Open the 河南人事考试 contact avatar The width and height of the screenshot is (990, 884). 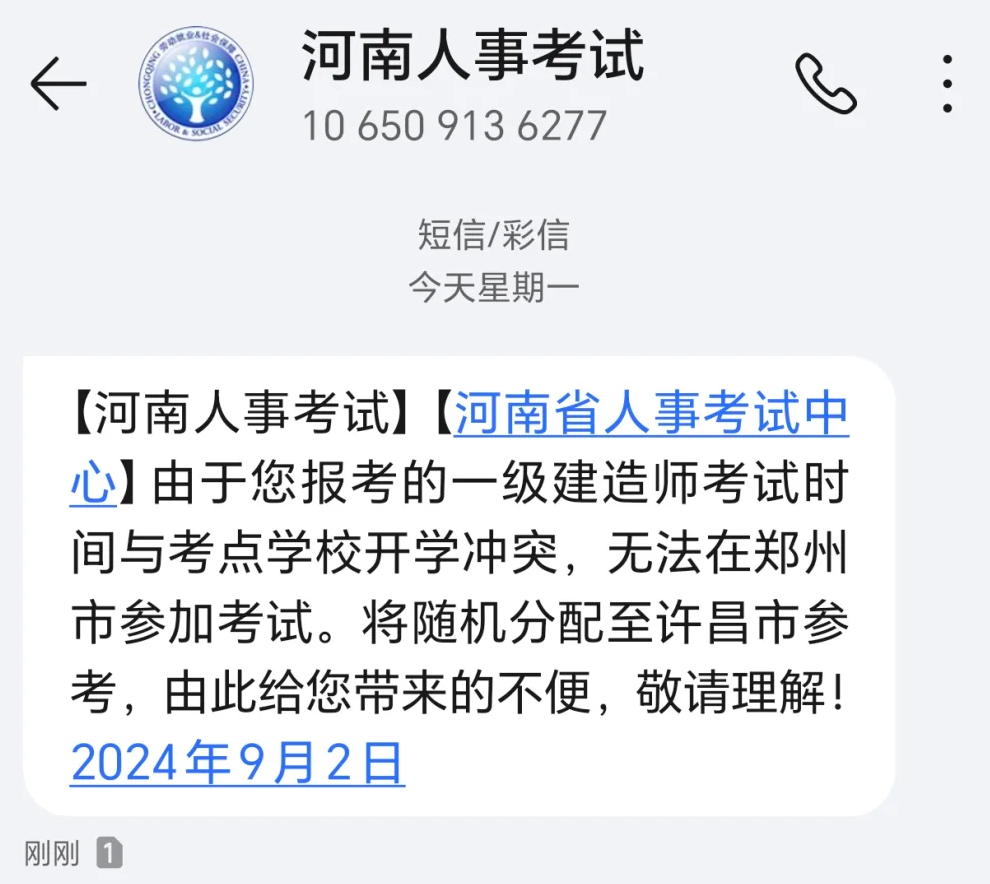(x=196, y=84)
